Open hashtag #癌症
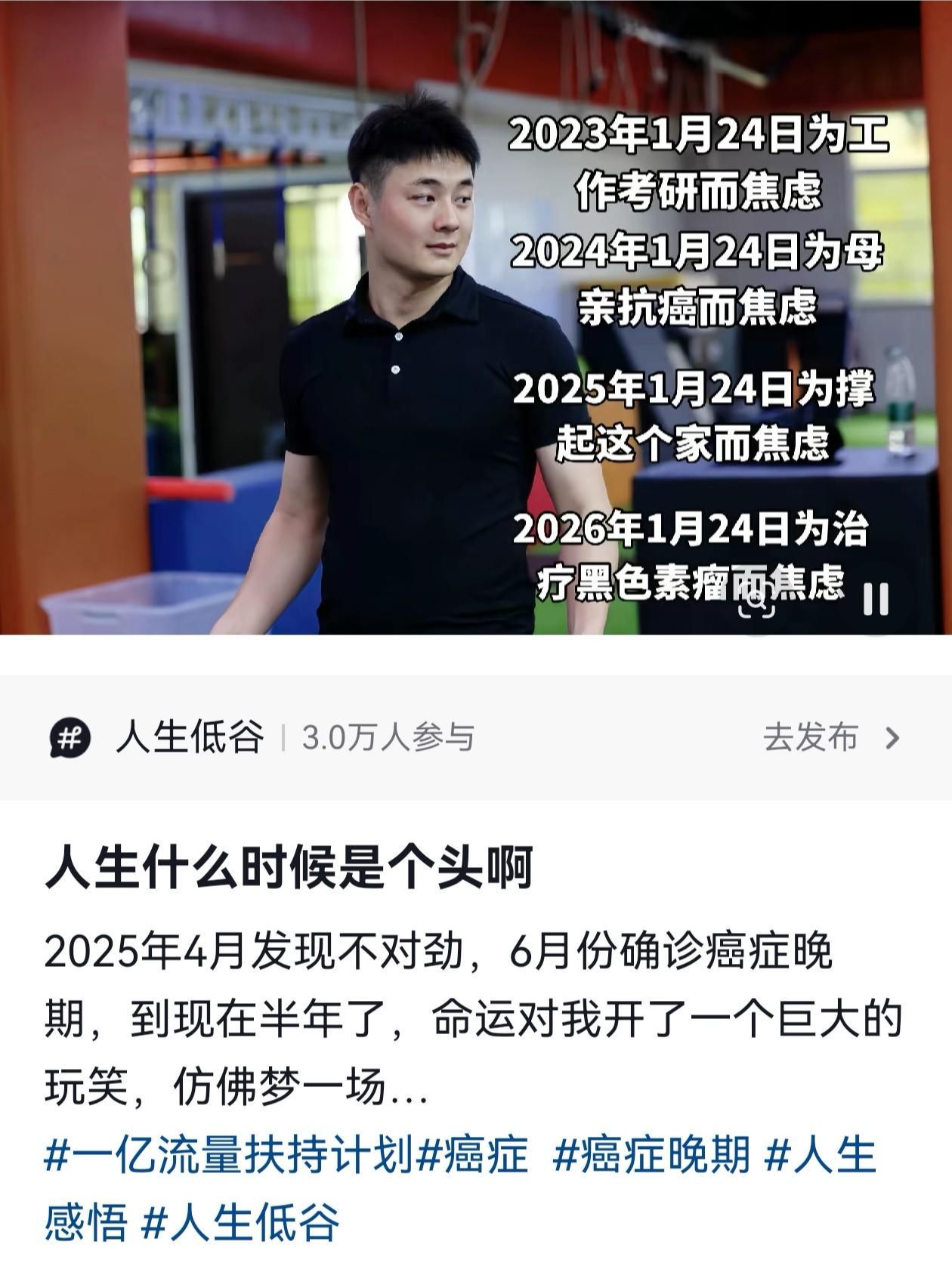This screenshot has height=1263, width=952. [473, 1156]
